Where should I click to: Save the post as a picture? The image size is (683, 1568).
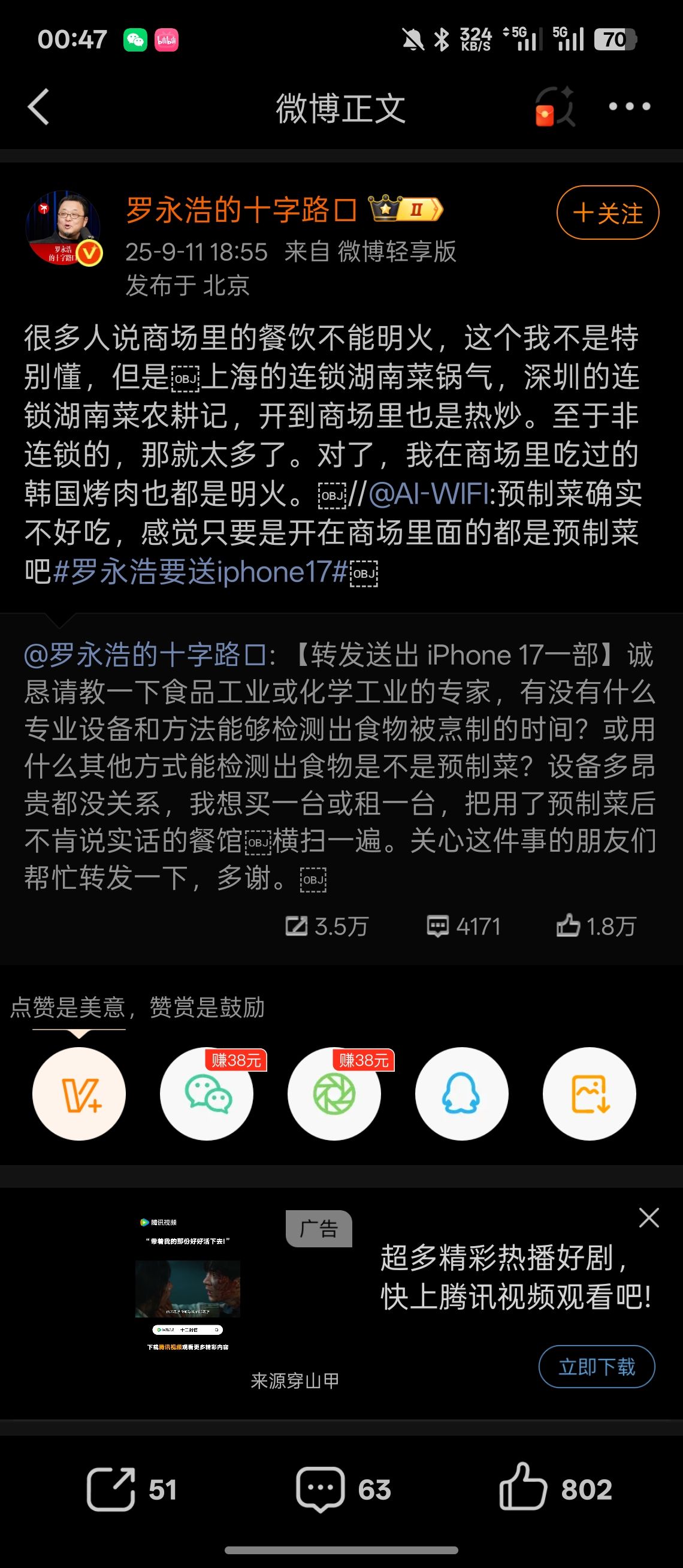coord(590,1094)
